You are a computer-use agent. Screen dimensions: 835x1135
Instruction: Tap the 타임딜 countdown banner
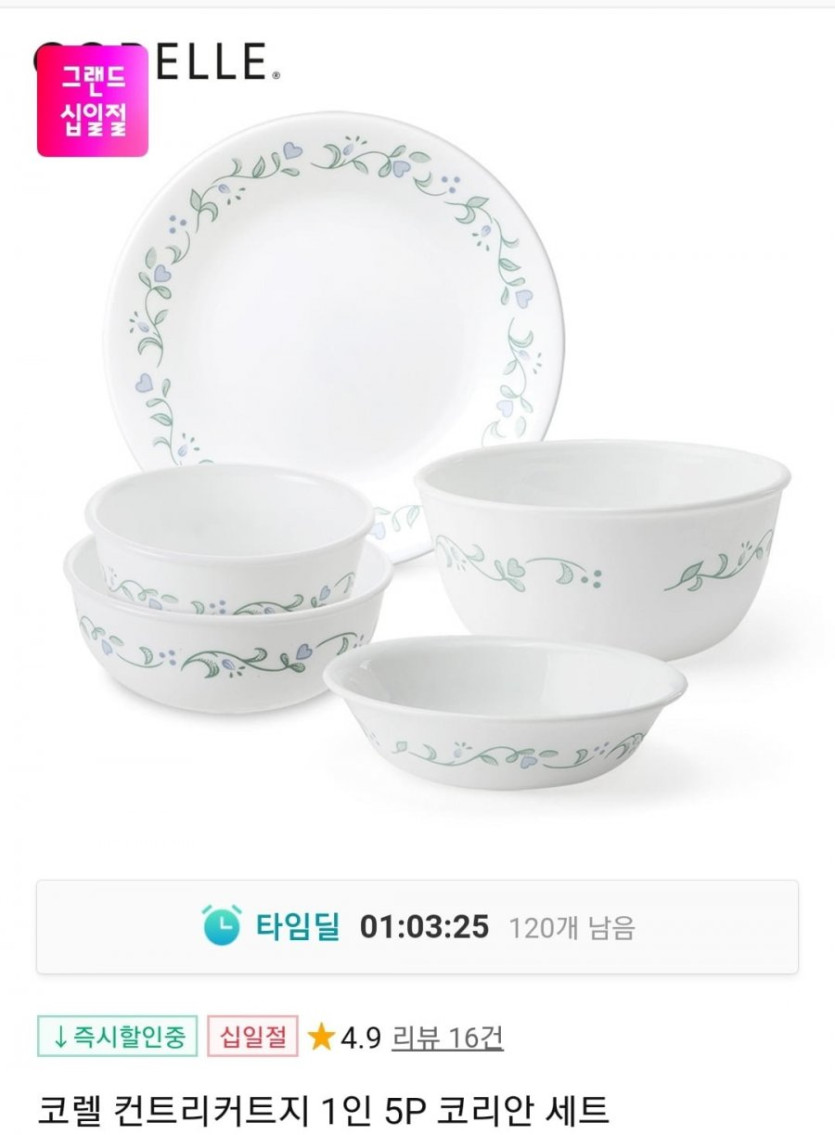[418, 927]
